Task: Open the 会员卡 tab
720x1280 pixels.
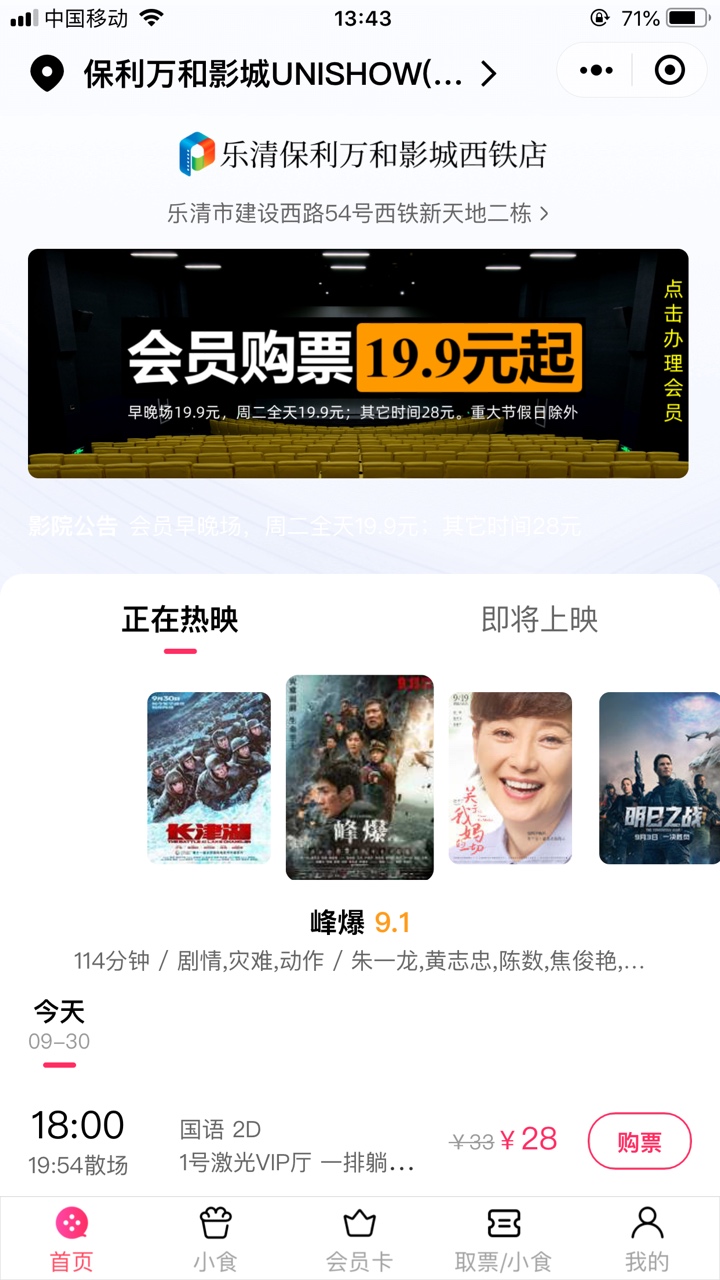Action: [358, 1238]
